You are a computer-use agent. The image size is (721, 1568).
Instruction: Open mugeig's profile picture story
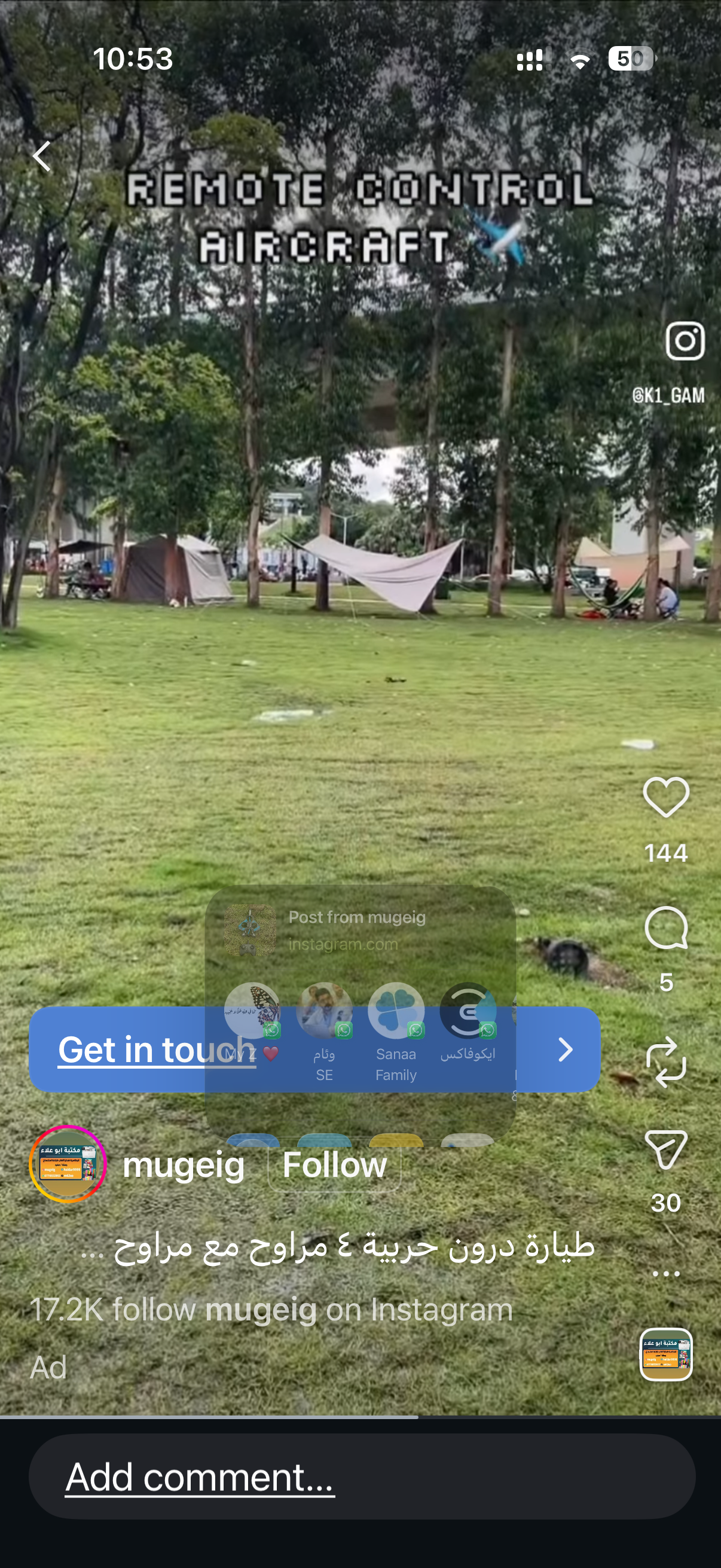[x=68, y=1164]
